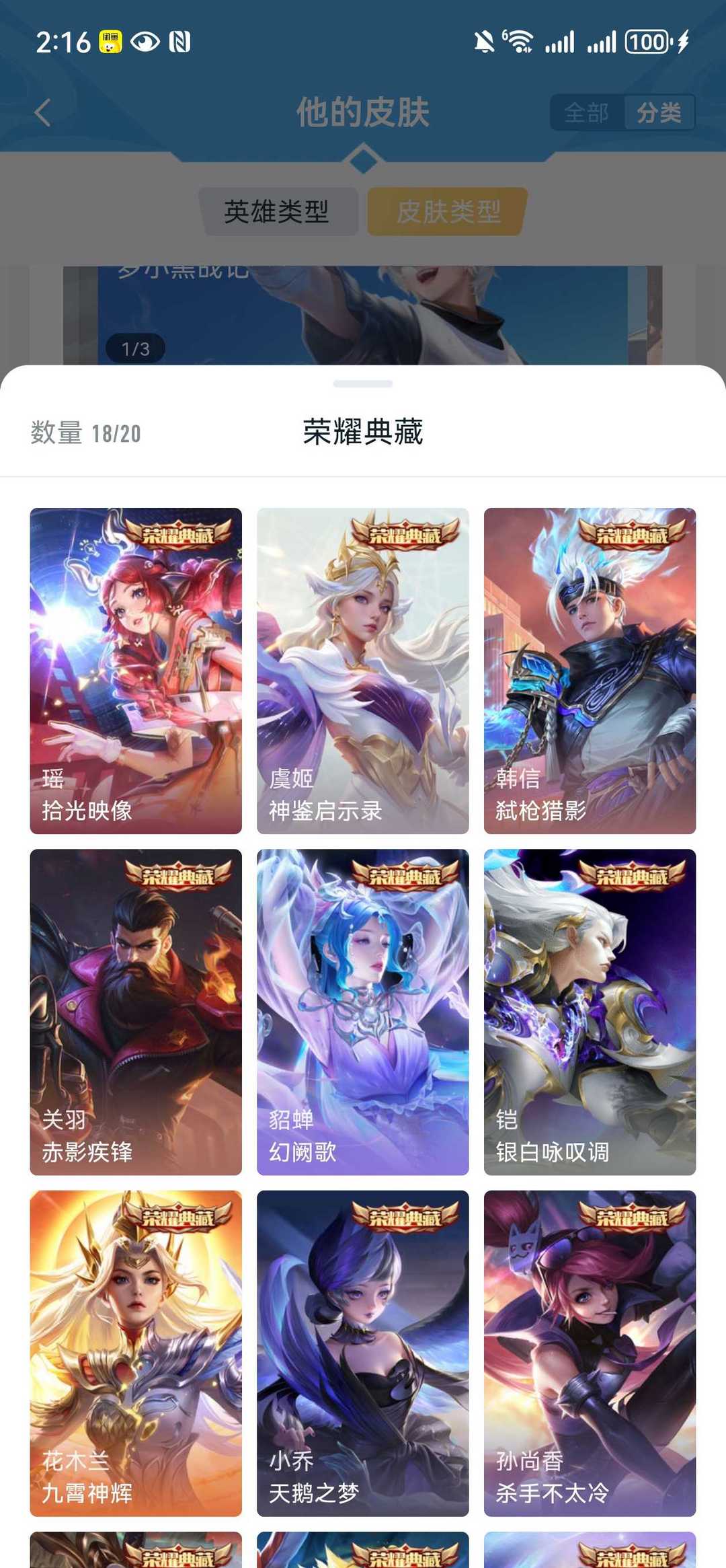View 花木兰 九霄神辉 skin

coord(136,1353)
